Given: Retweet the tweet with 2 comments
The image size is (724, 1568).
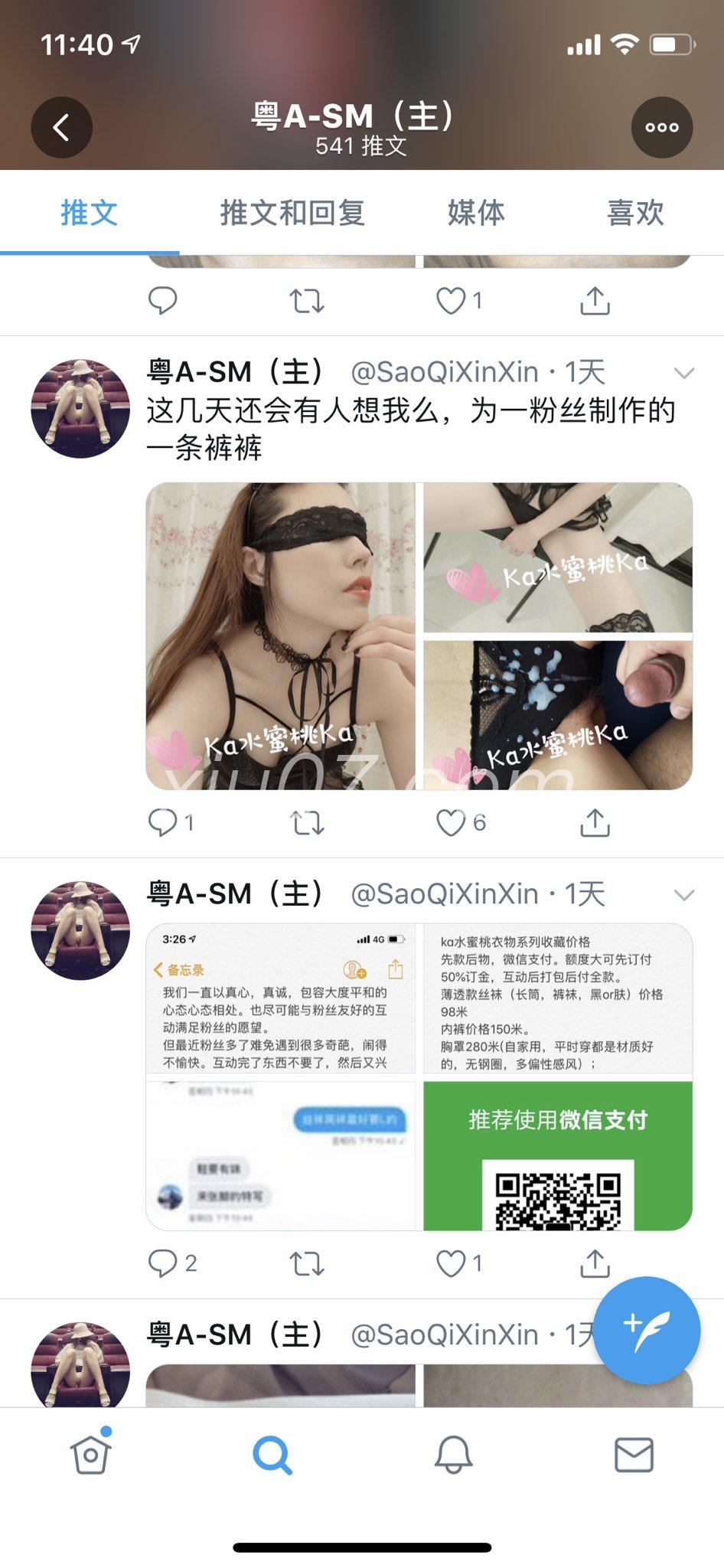Looking at the screenshot, I should click(x=307, y=1263).
